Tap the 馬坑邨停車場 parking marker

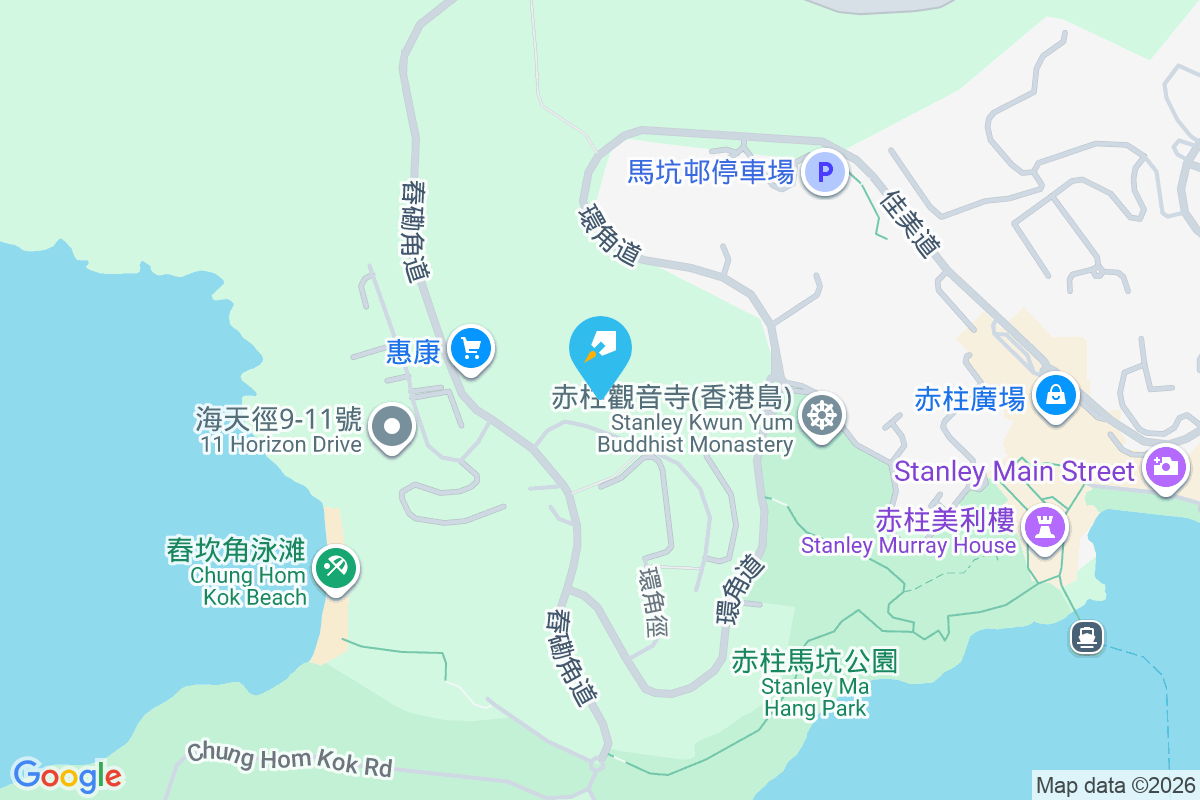[824, 174]
